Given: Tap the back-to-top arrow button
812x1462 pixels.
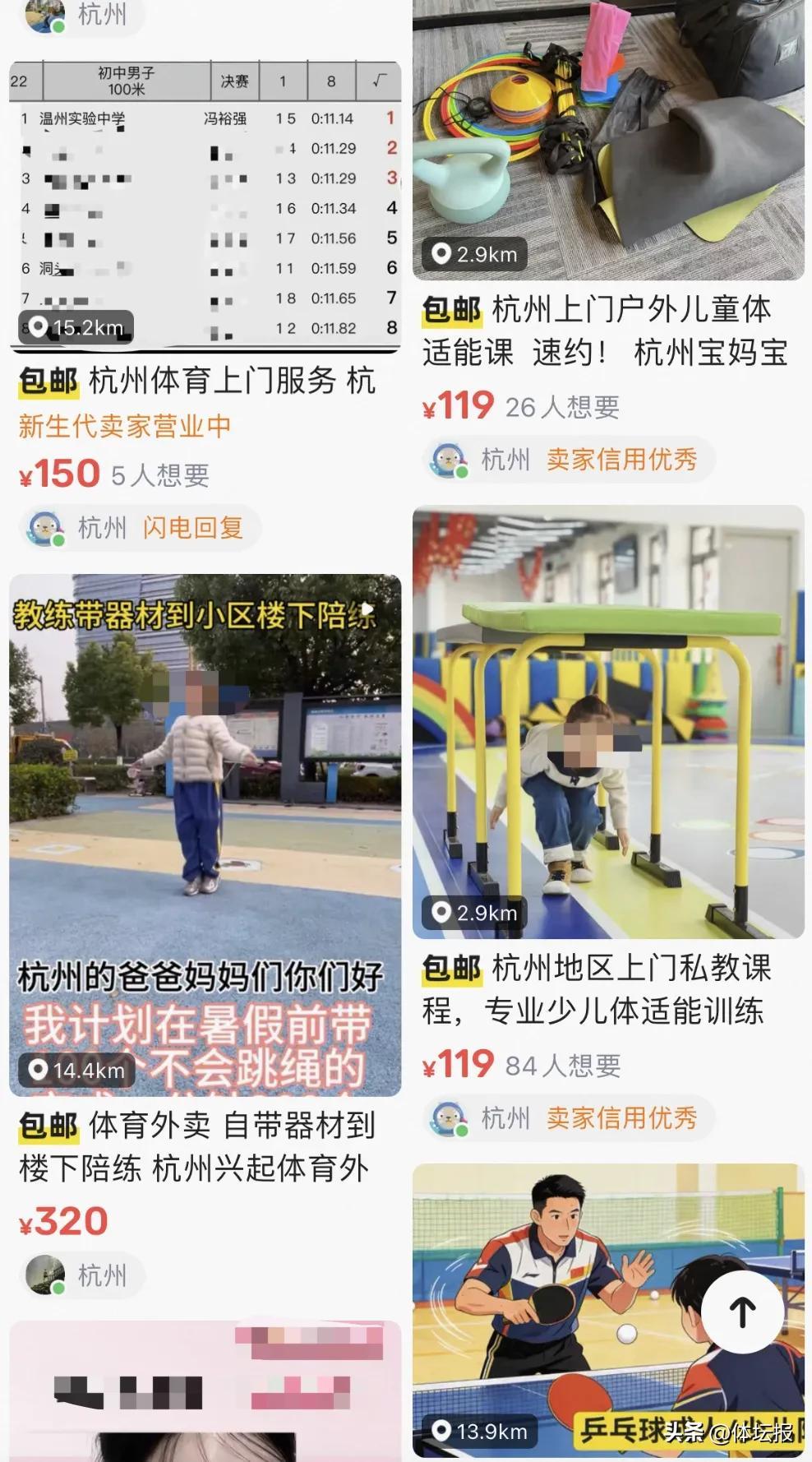Looking at the screenshot, I should 742,1312.
